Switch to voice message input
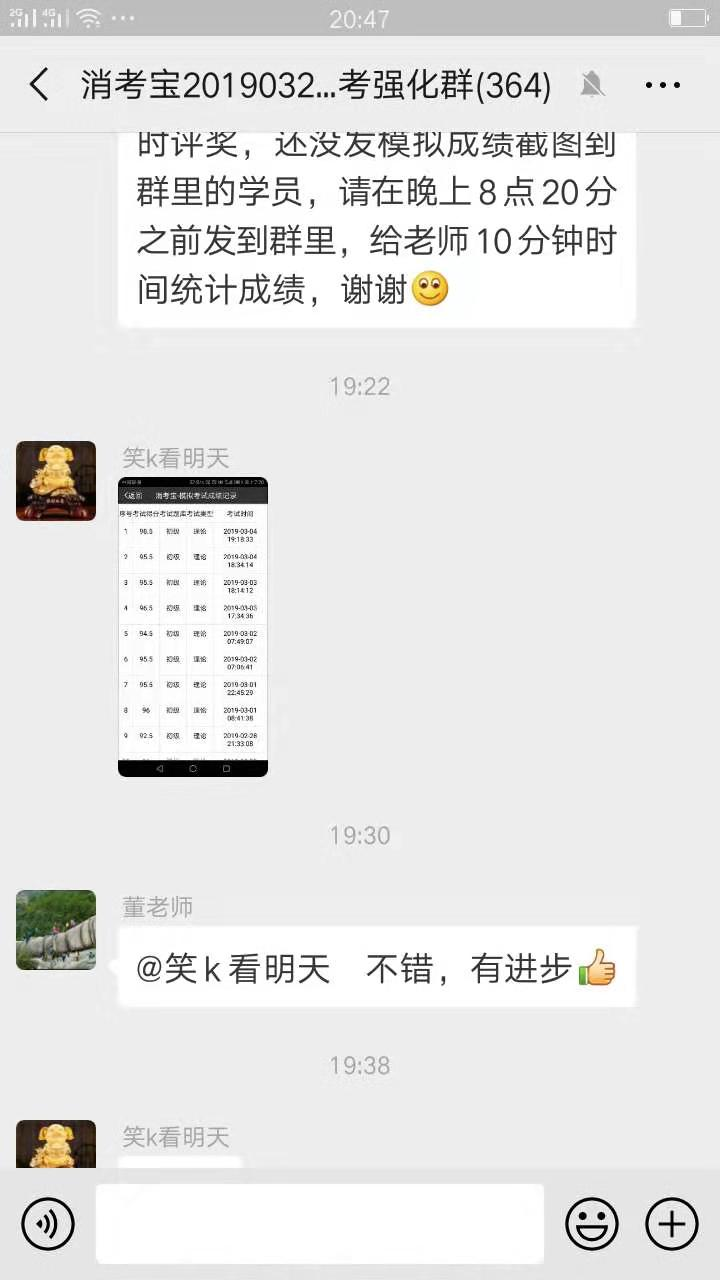The height and width of the screenshot is (1280, 720). coord(48,1224)
